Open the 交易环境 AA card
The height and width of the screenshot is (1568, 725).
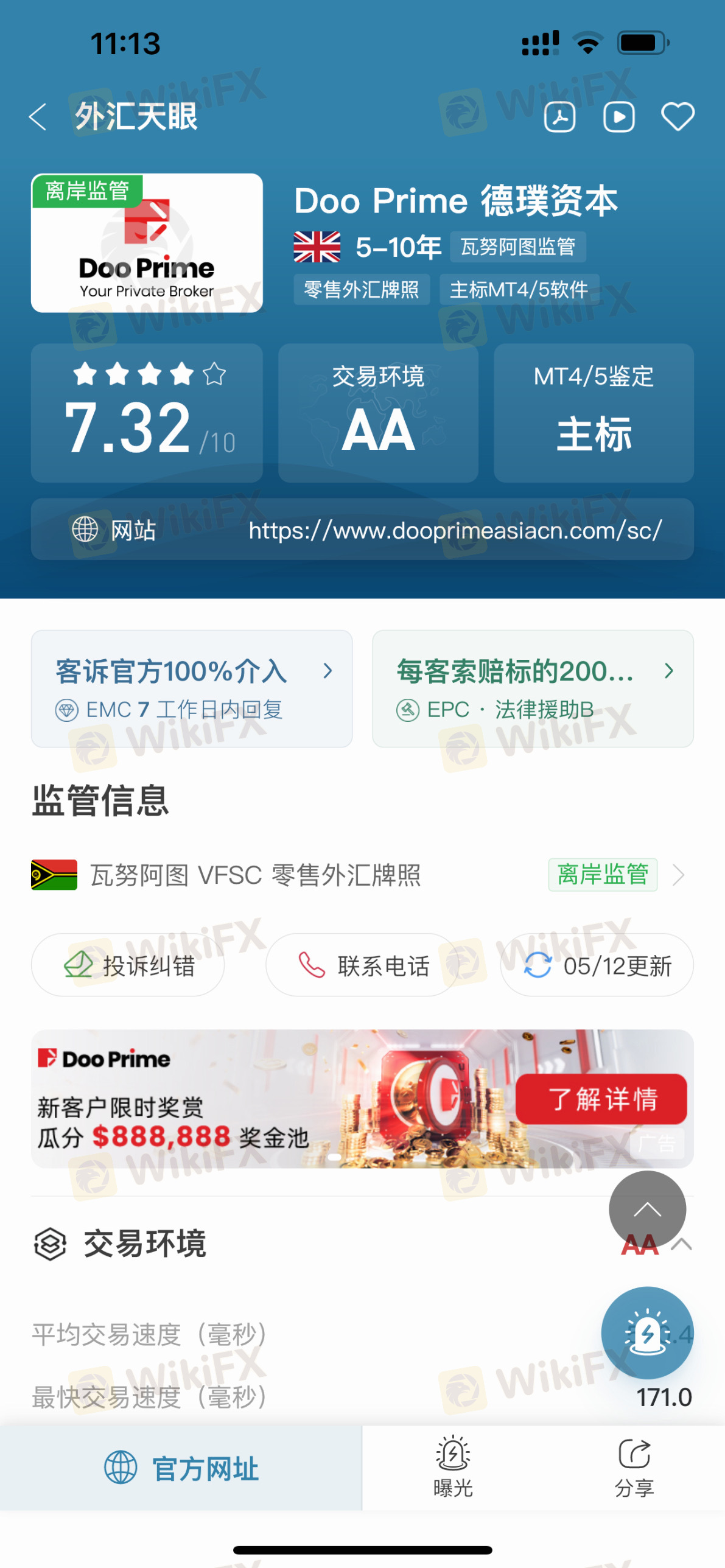[378, 413]
